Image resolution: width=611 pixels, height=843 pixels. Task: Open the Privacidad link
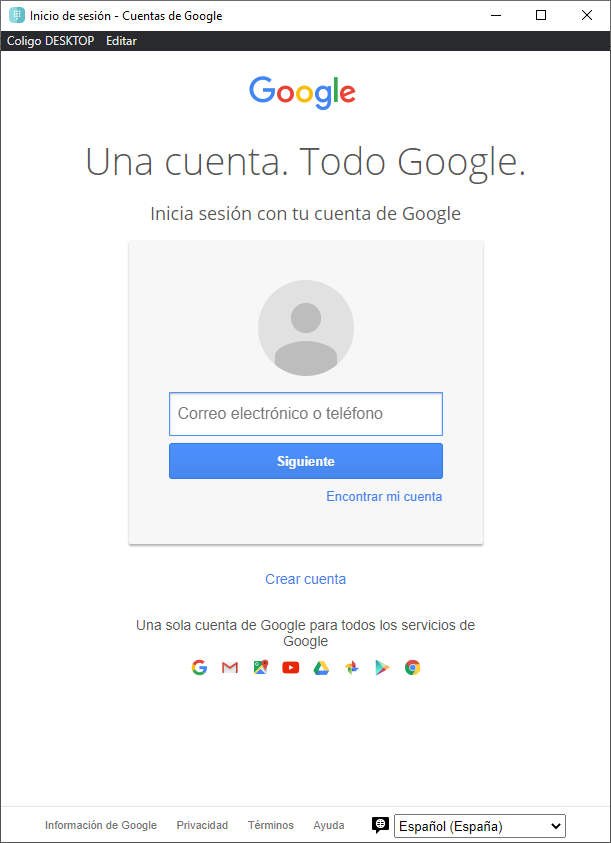(x=202, y=825)
